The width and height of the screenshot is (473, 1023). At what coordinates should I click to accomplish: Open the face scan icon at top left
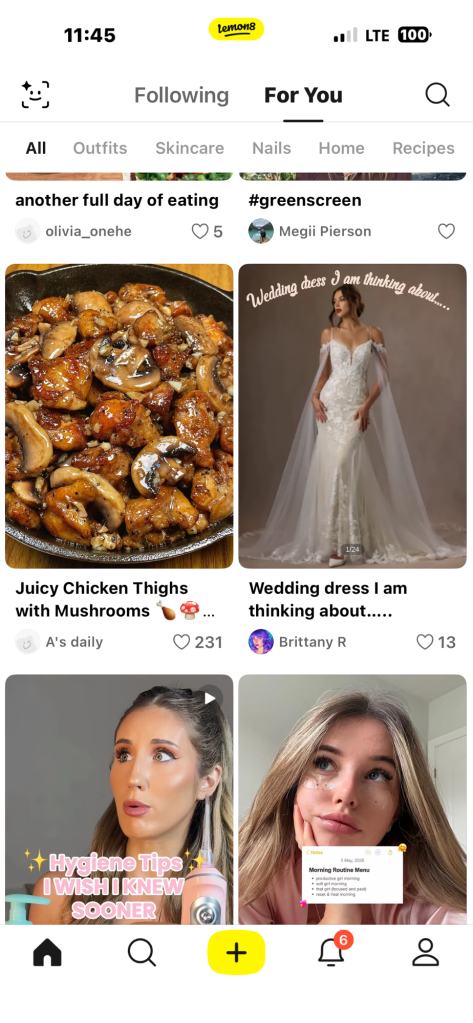[x=35, y=95]
